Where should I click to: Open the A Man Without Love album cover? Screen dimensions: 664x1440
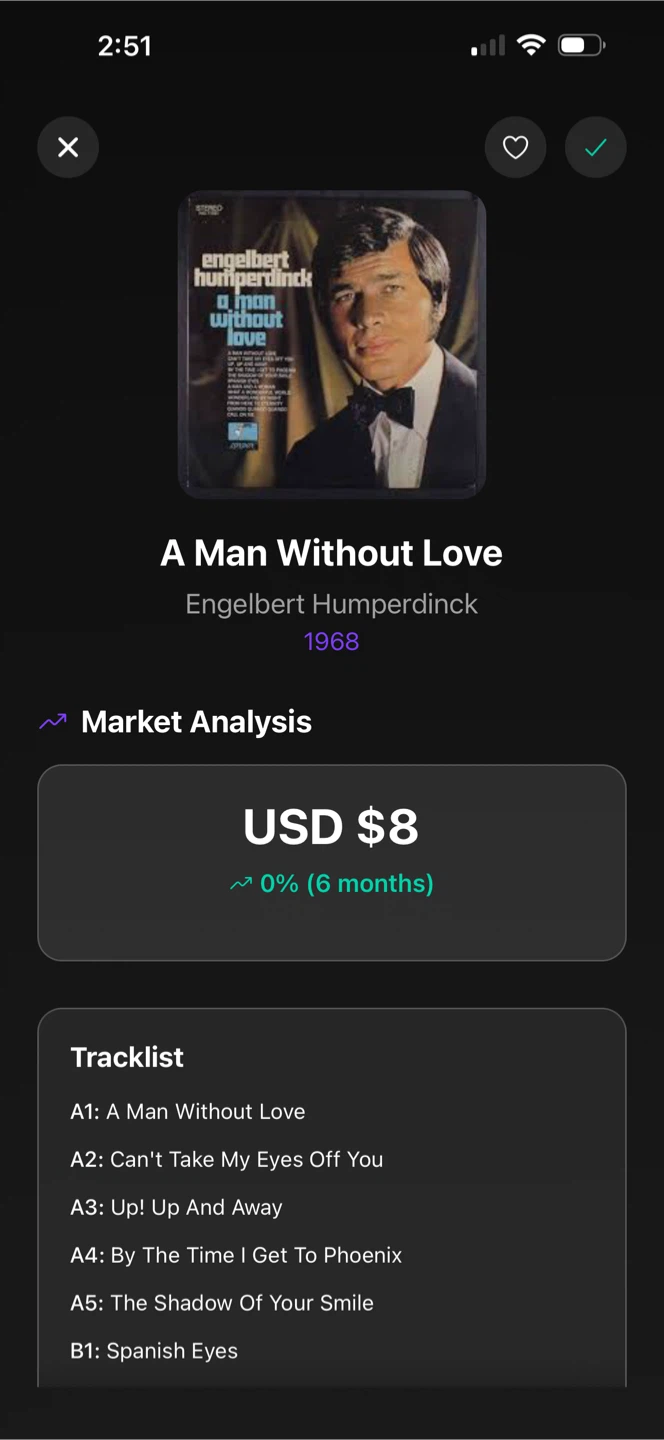[x=332, y=343]
